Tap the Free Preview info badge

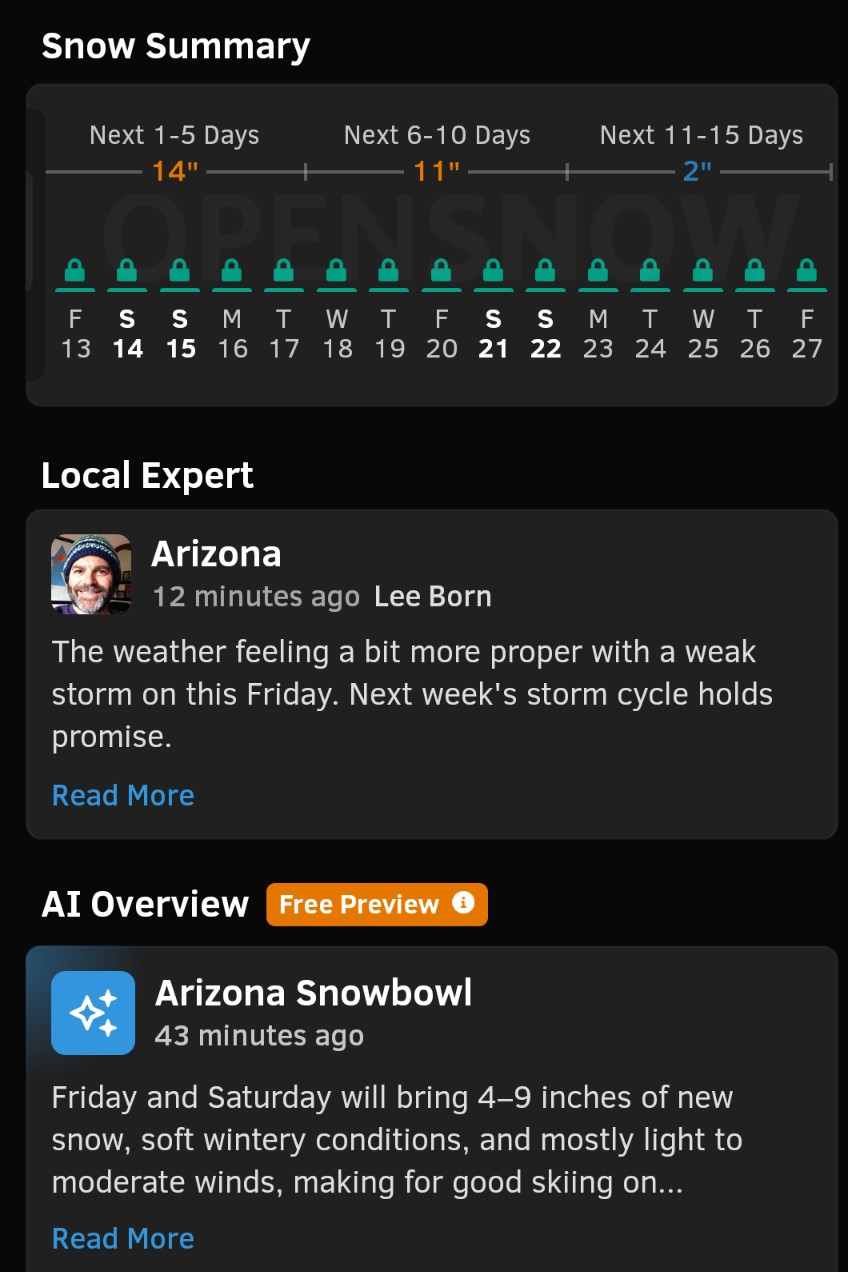tap(376, 904)
